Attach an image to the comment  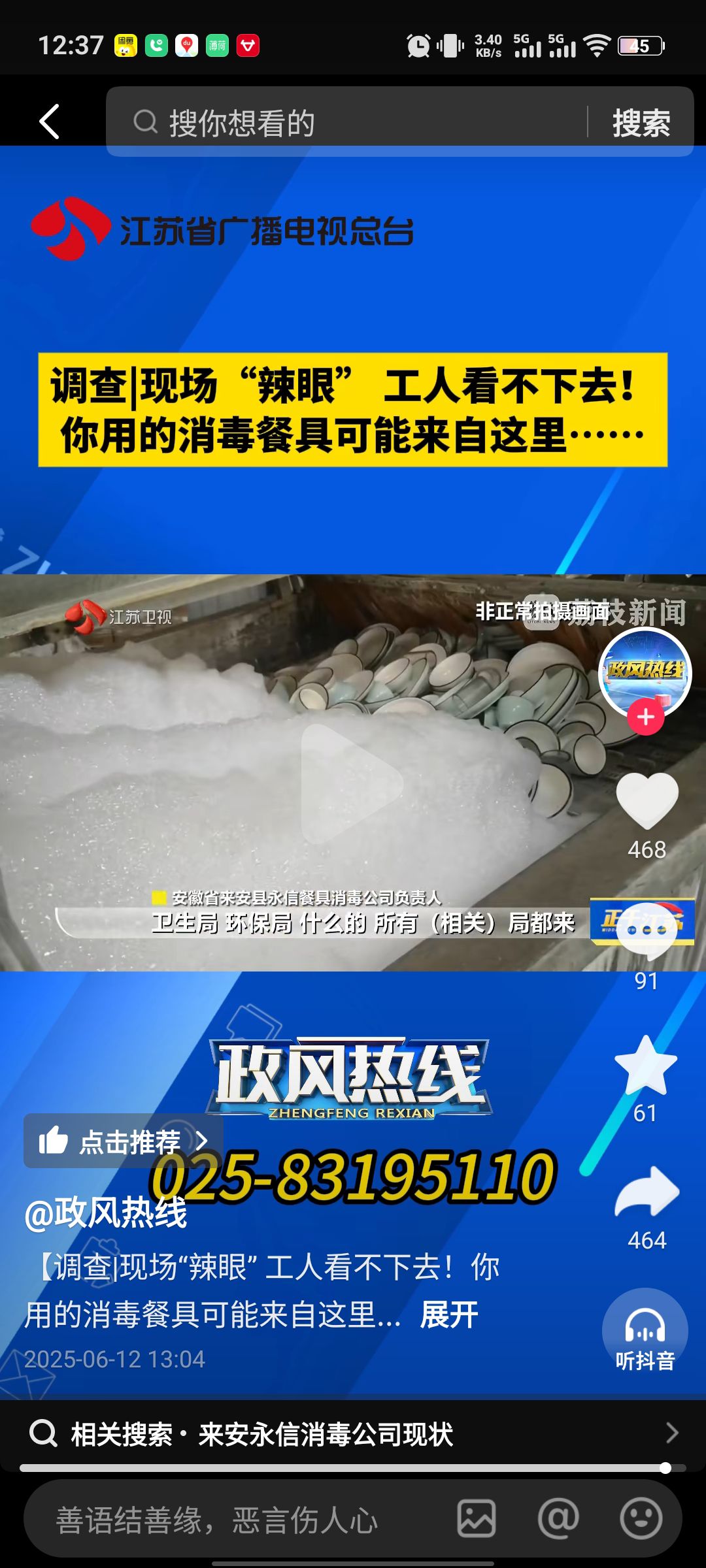(x=477, y=1518)
